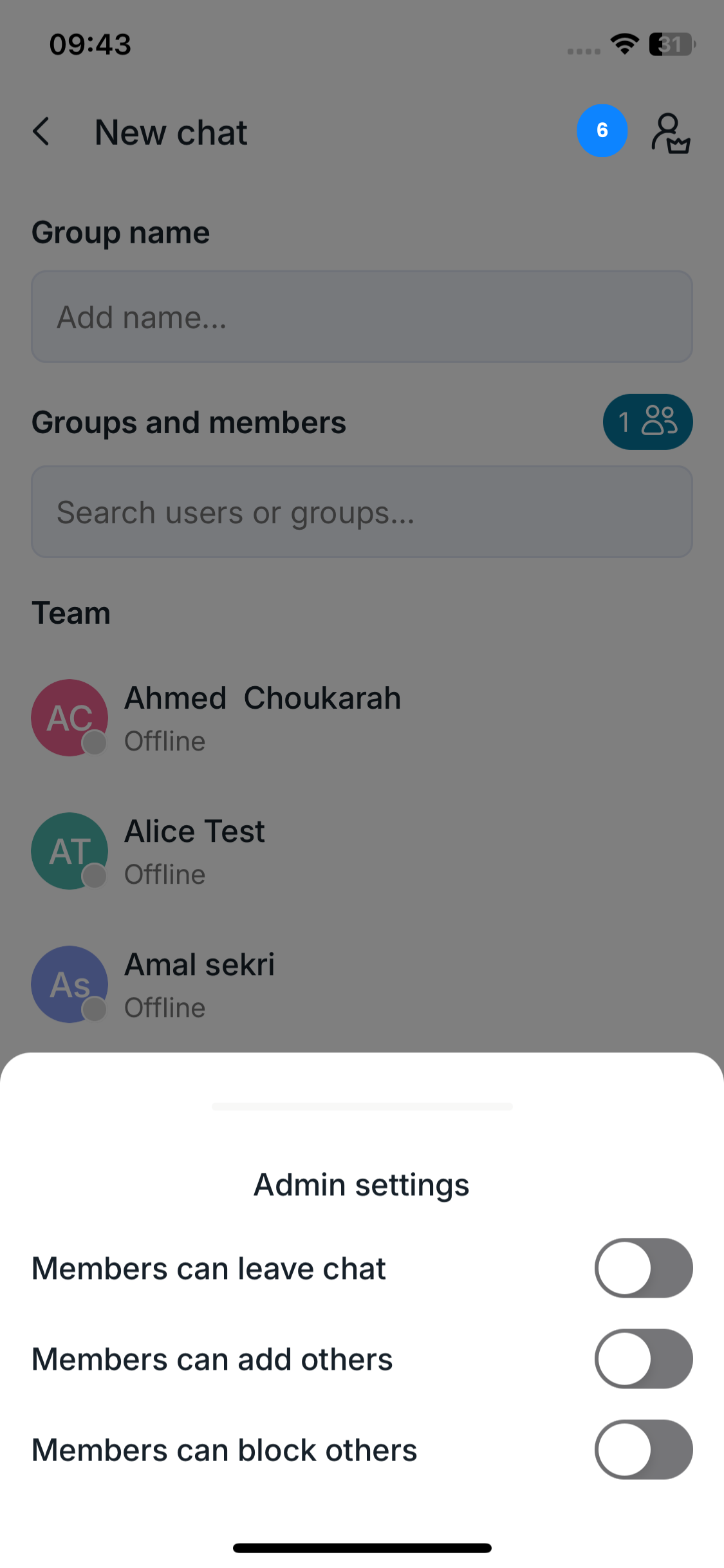
Task: Focus the Add name group field
Action: pos(362,317)
